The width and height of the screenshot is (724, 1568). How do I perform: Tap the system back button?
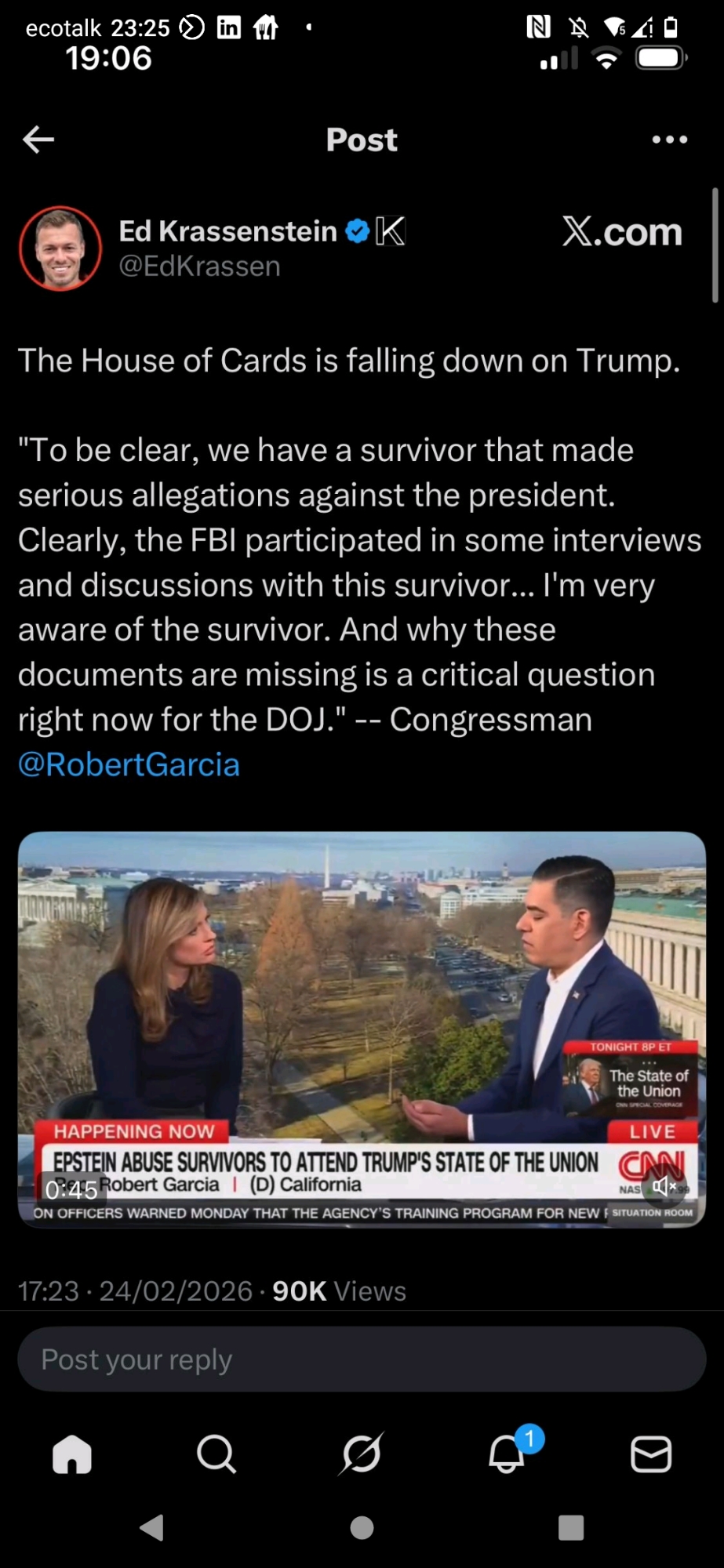tap(151, 1527)
